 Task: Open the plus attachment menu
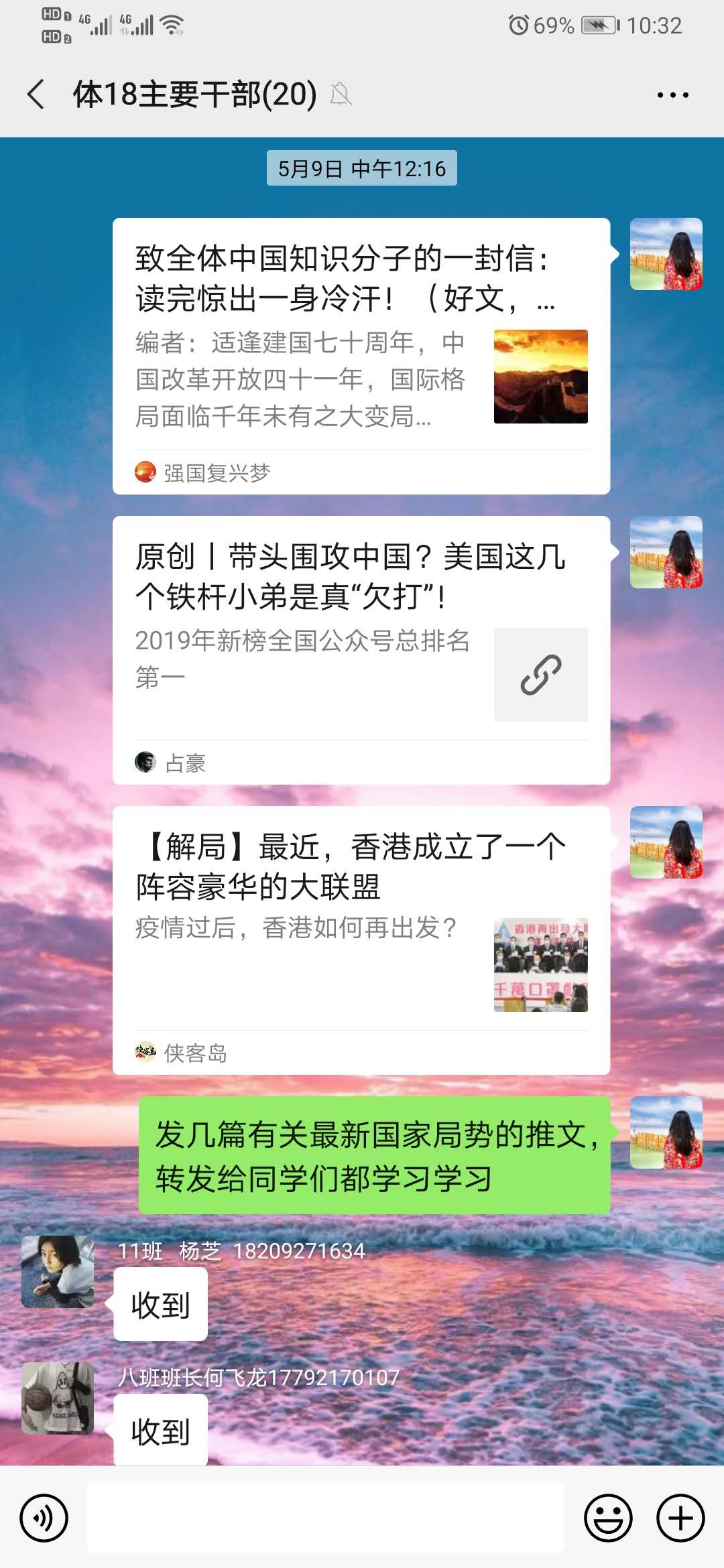[x=680, y=1518]
